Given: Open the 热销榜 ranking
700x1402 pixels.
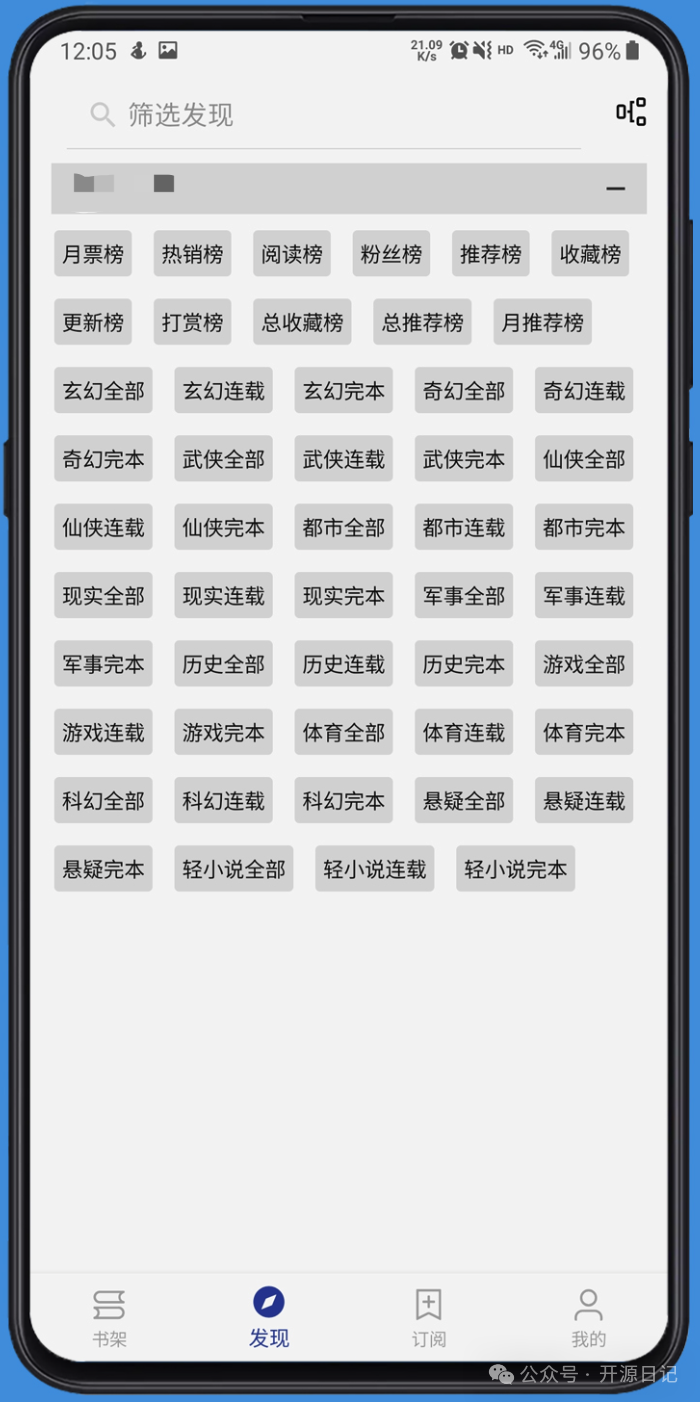Looking at the screenshot, I should coord(192,254).
